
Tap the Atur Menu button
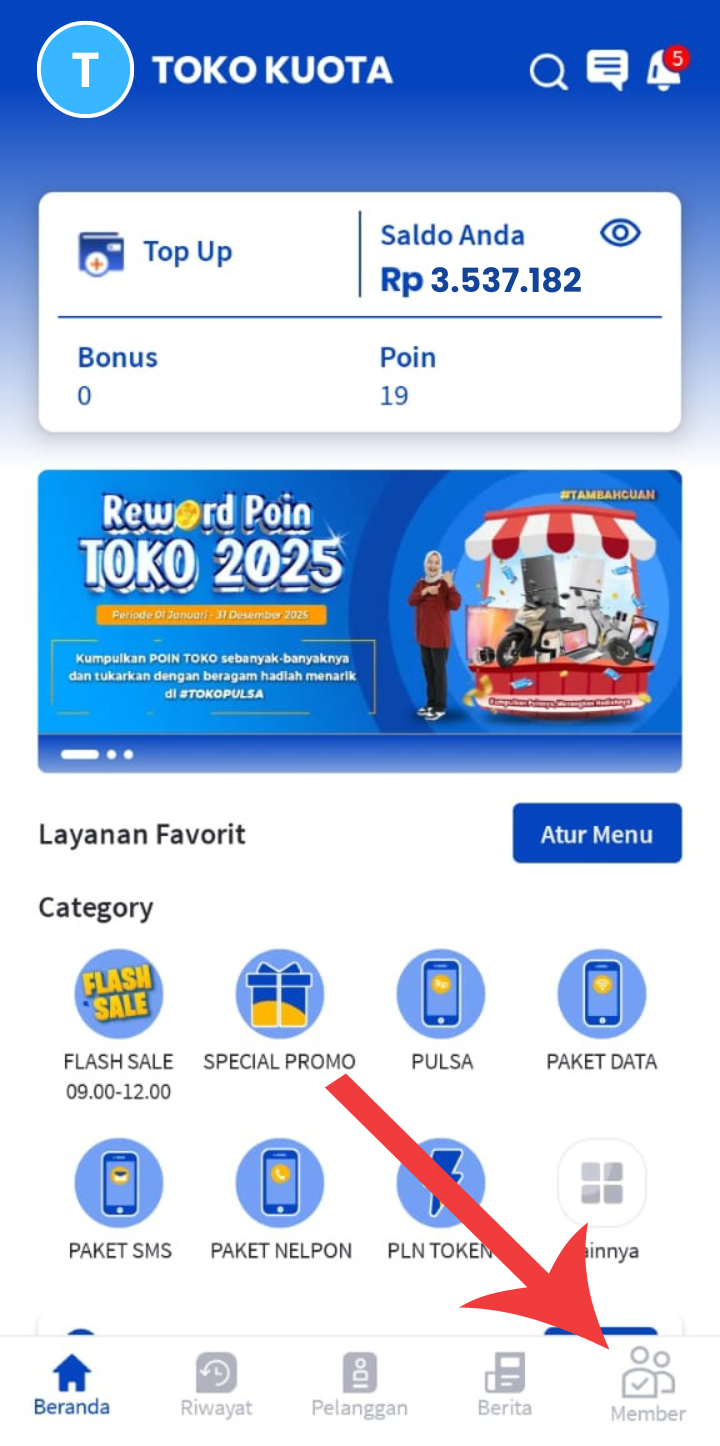coord(597,833)
